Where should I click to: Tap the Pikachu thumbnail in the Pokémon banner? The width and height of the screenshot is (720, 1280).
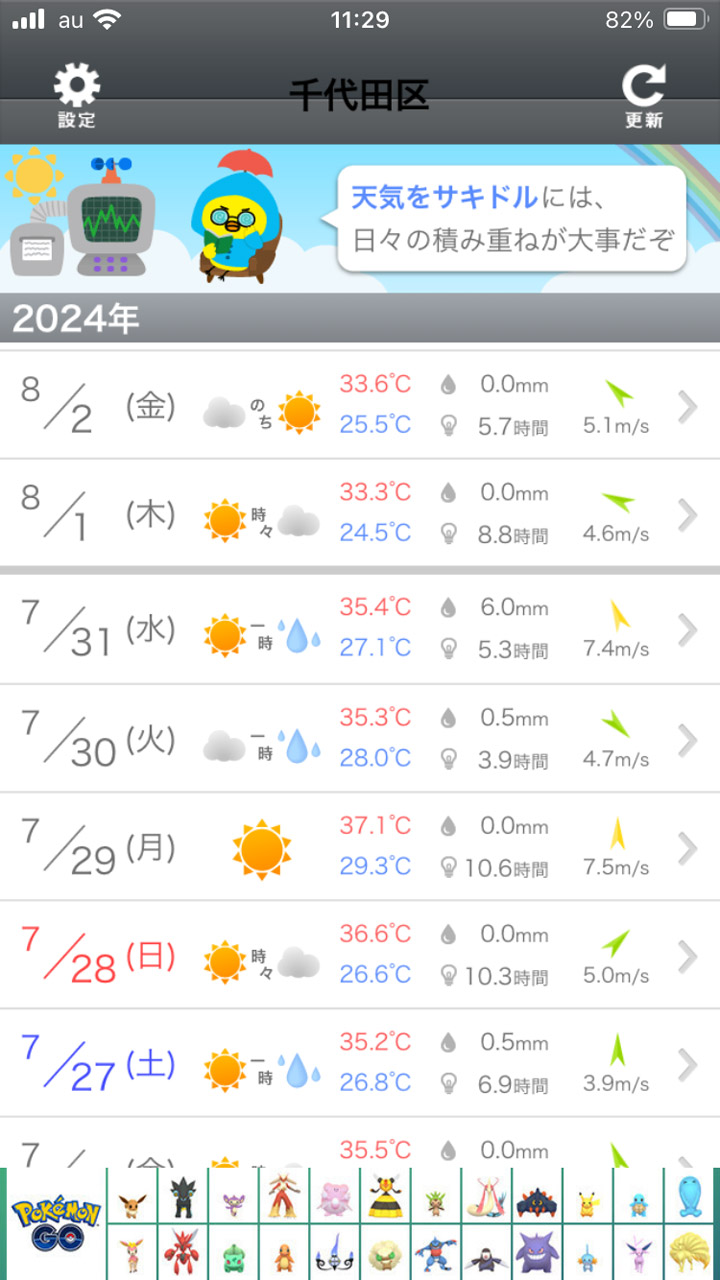point(589,1201)
